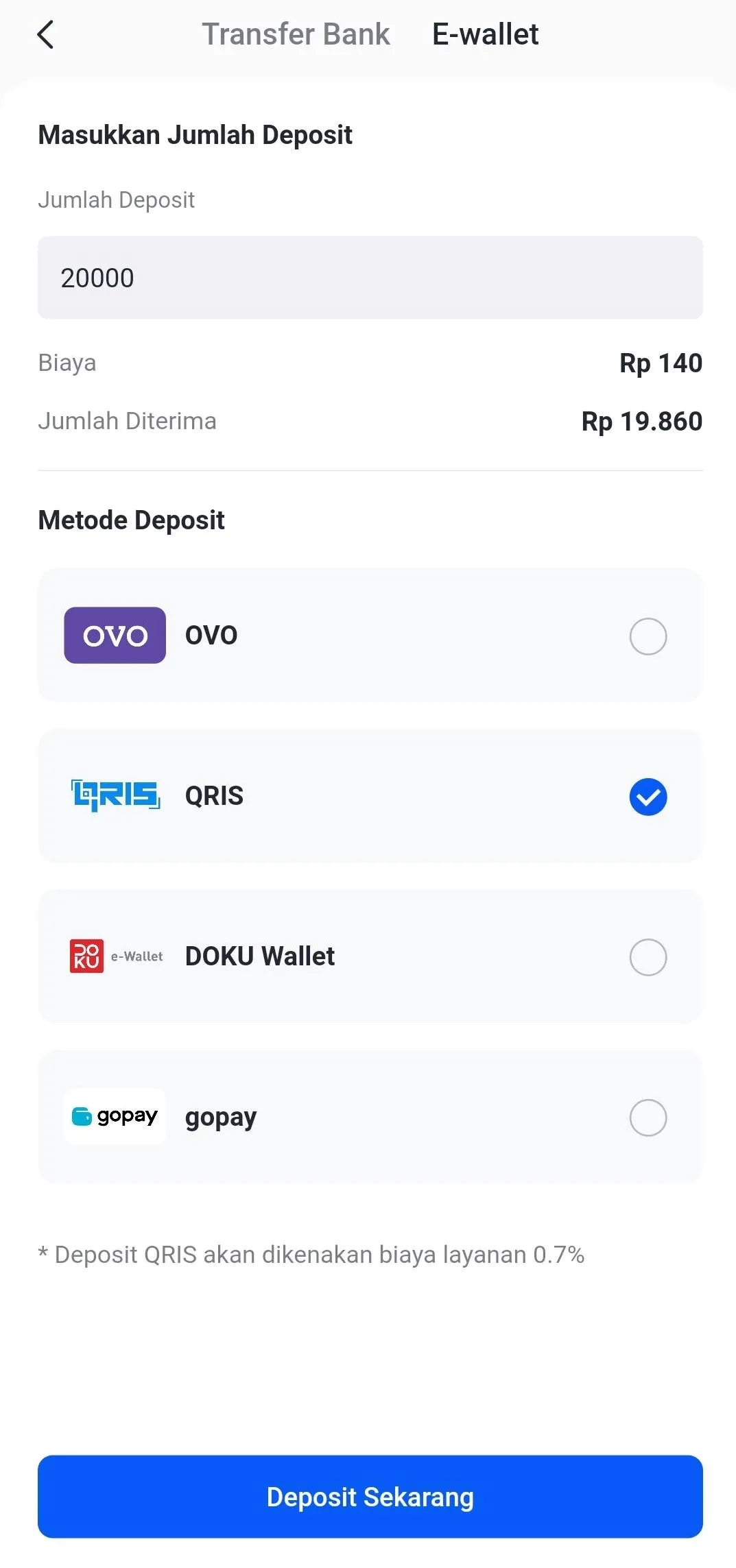Open the E-wallet tab
This screenshot has height=1568, width=736.
[485, 34]
